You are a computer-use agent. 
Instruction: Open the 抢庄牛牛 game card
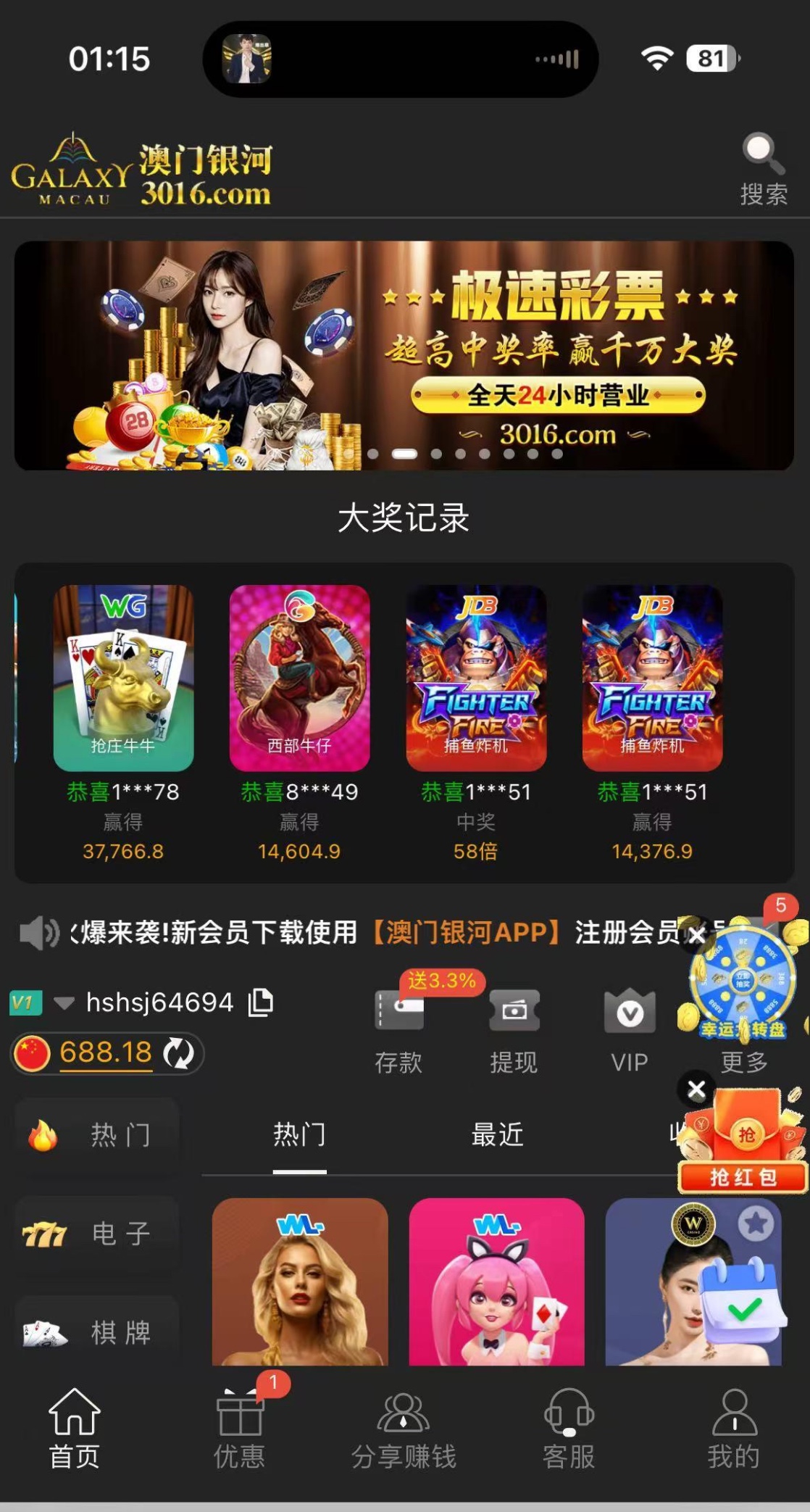coord(123,677)
